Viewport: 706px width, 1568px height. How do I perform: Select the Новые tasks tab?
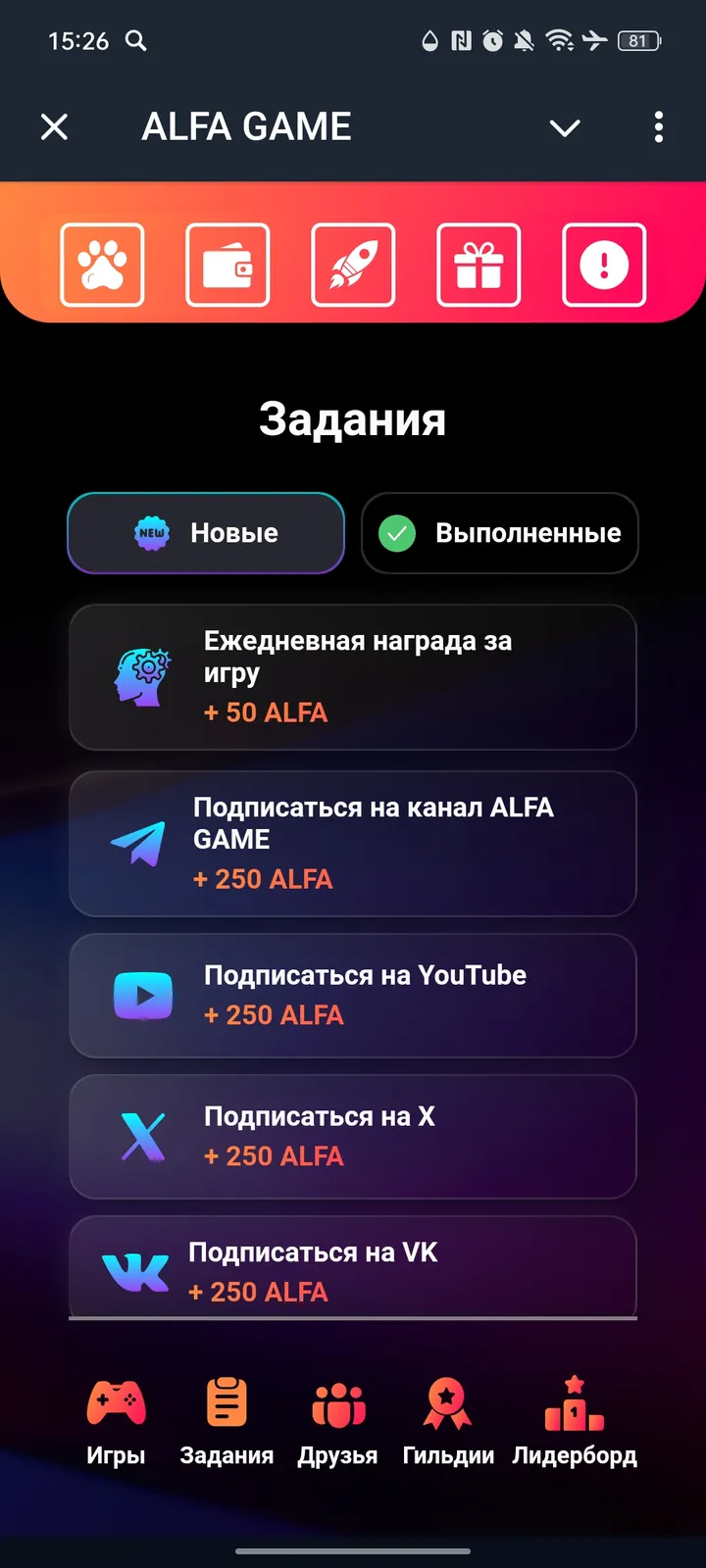(205, 533)
